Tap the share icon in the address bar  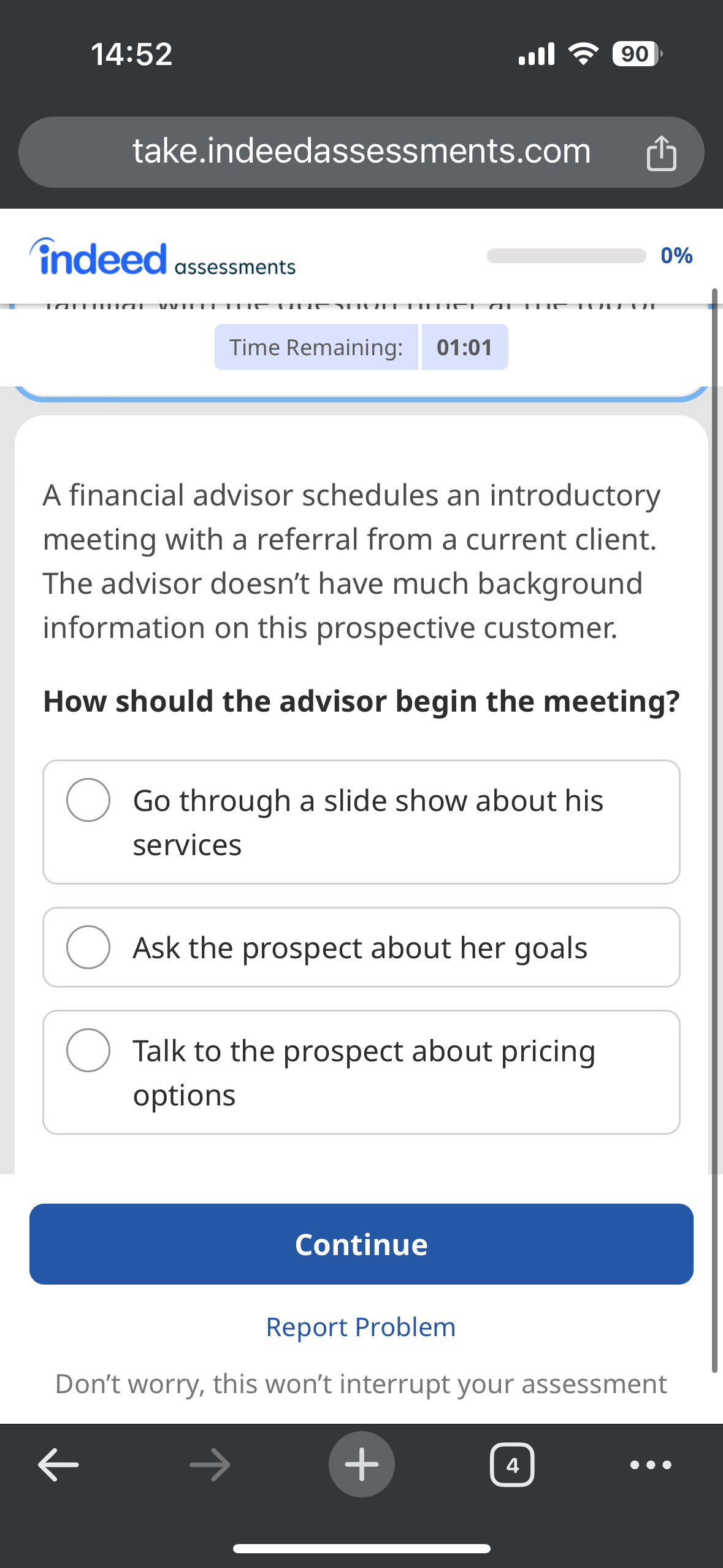661,153
